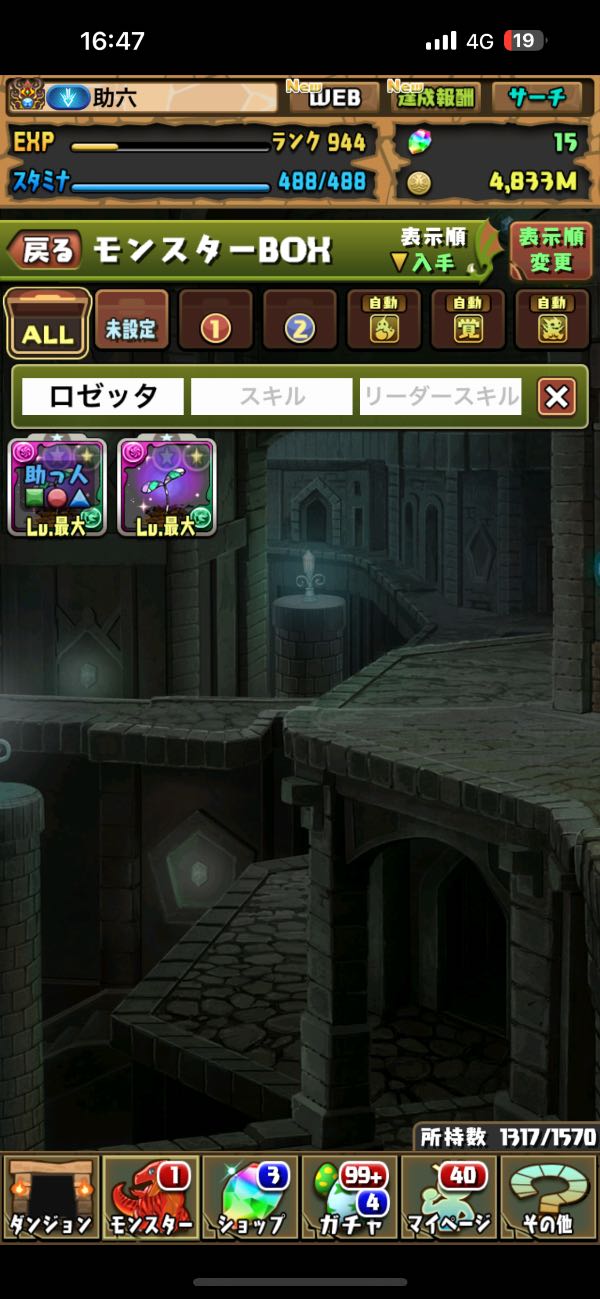Tap the スキル search field

click(271, 397)
